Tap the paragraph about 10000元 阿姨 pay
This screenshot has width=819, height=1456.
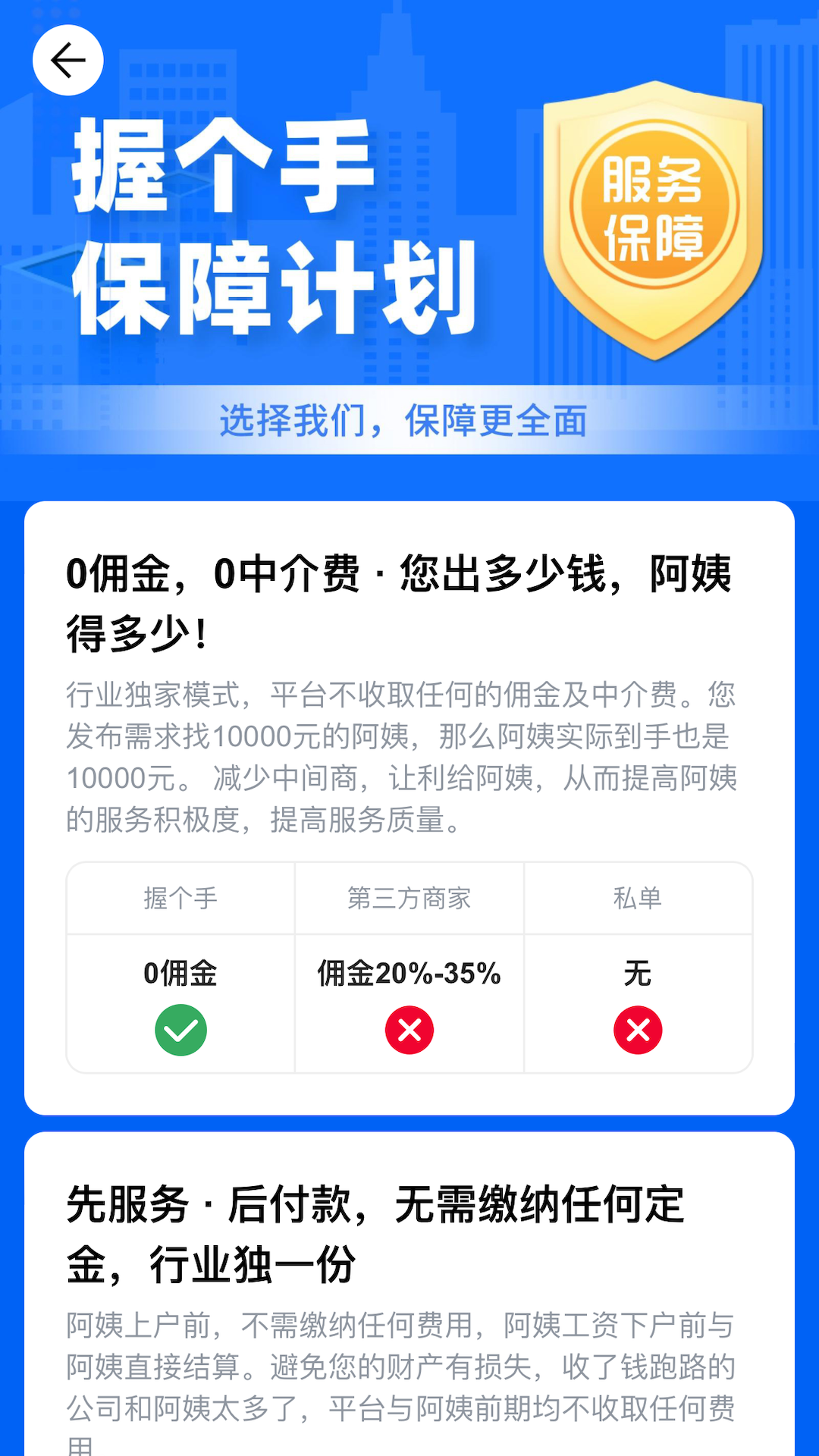[404, 755]
